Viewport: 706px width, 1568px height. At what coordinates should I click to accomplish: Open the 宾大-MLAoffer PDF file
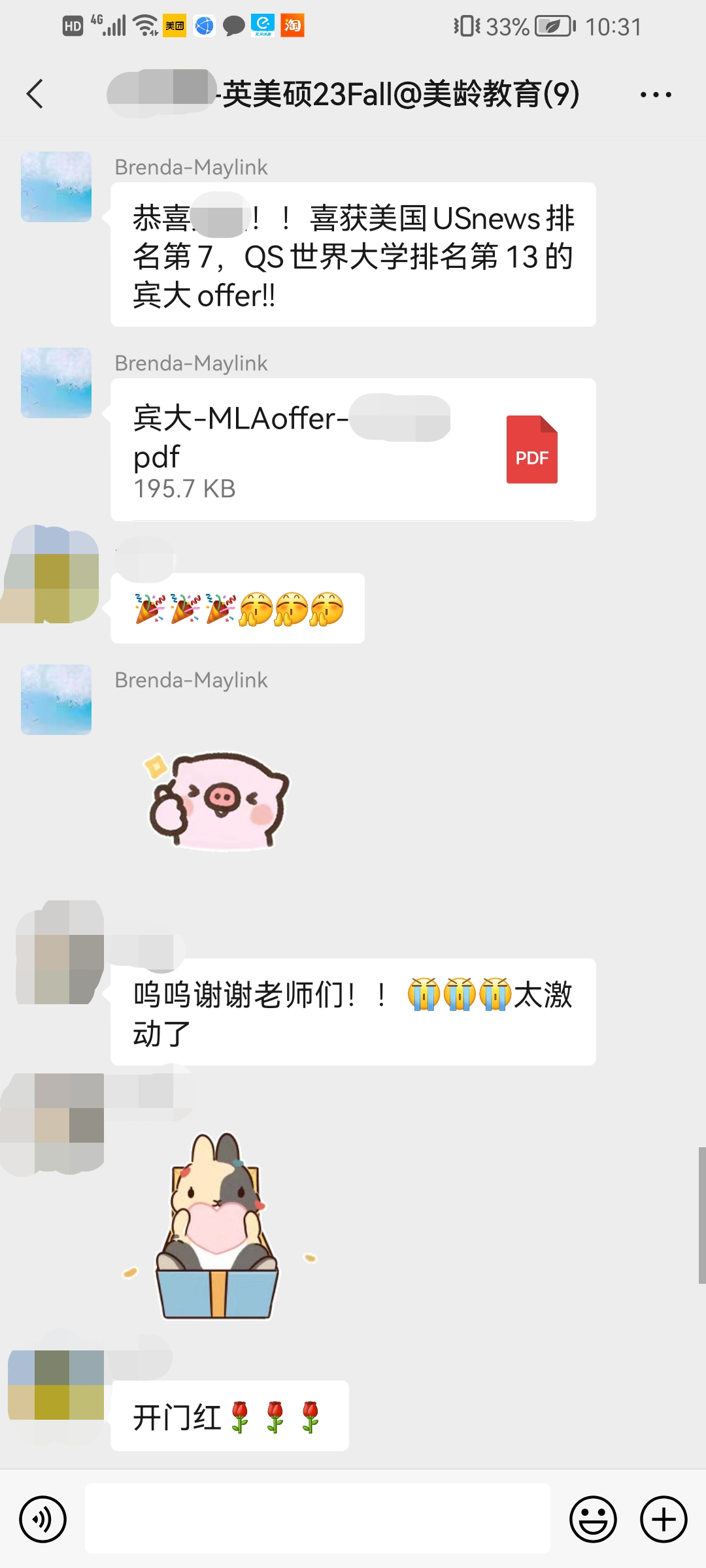[353, 449]
